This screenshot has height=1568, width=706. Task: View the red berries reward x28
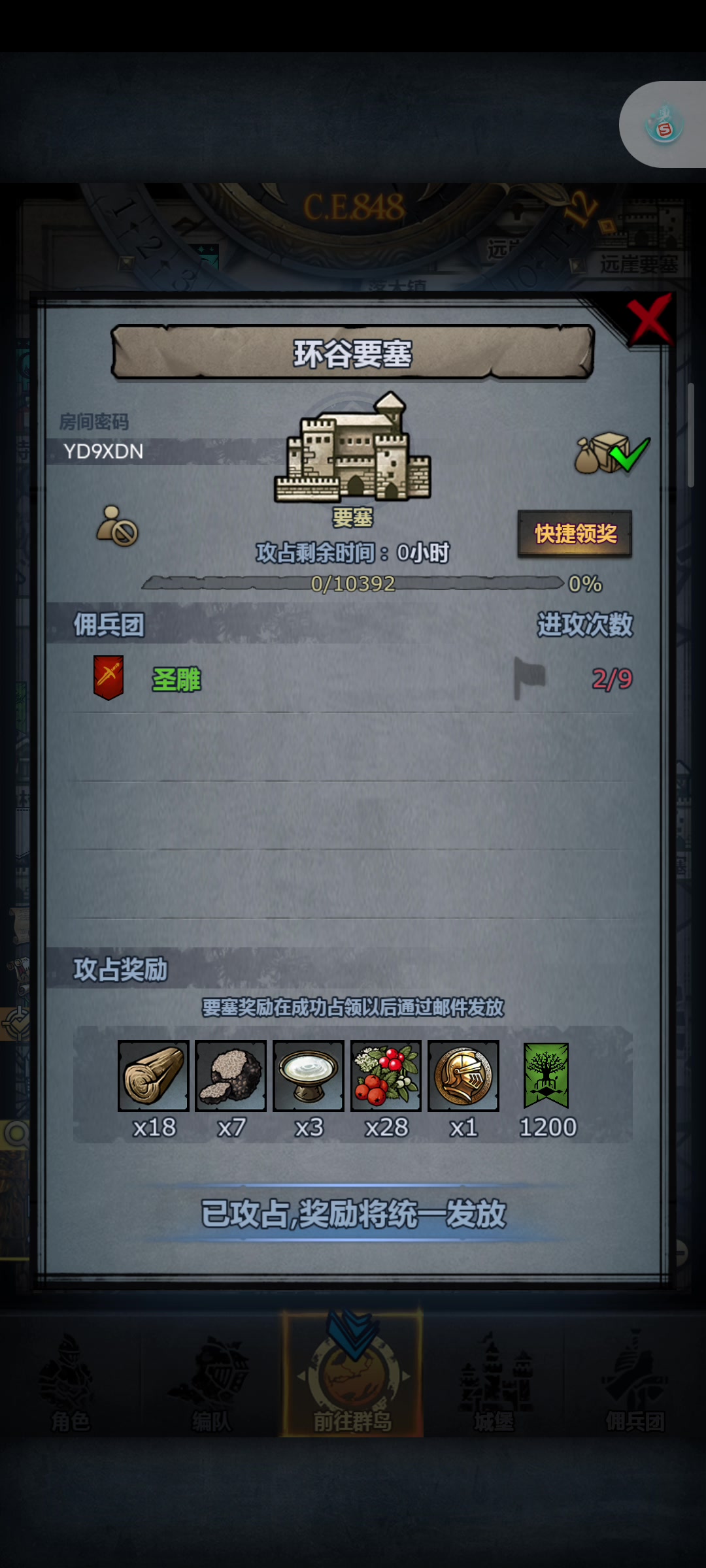pos(386,1075)
